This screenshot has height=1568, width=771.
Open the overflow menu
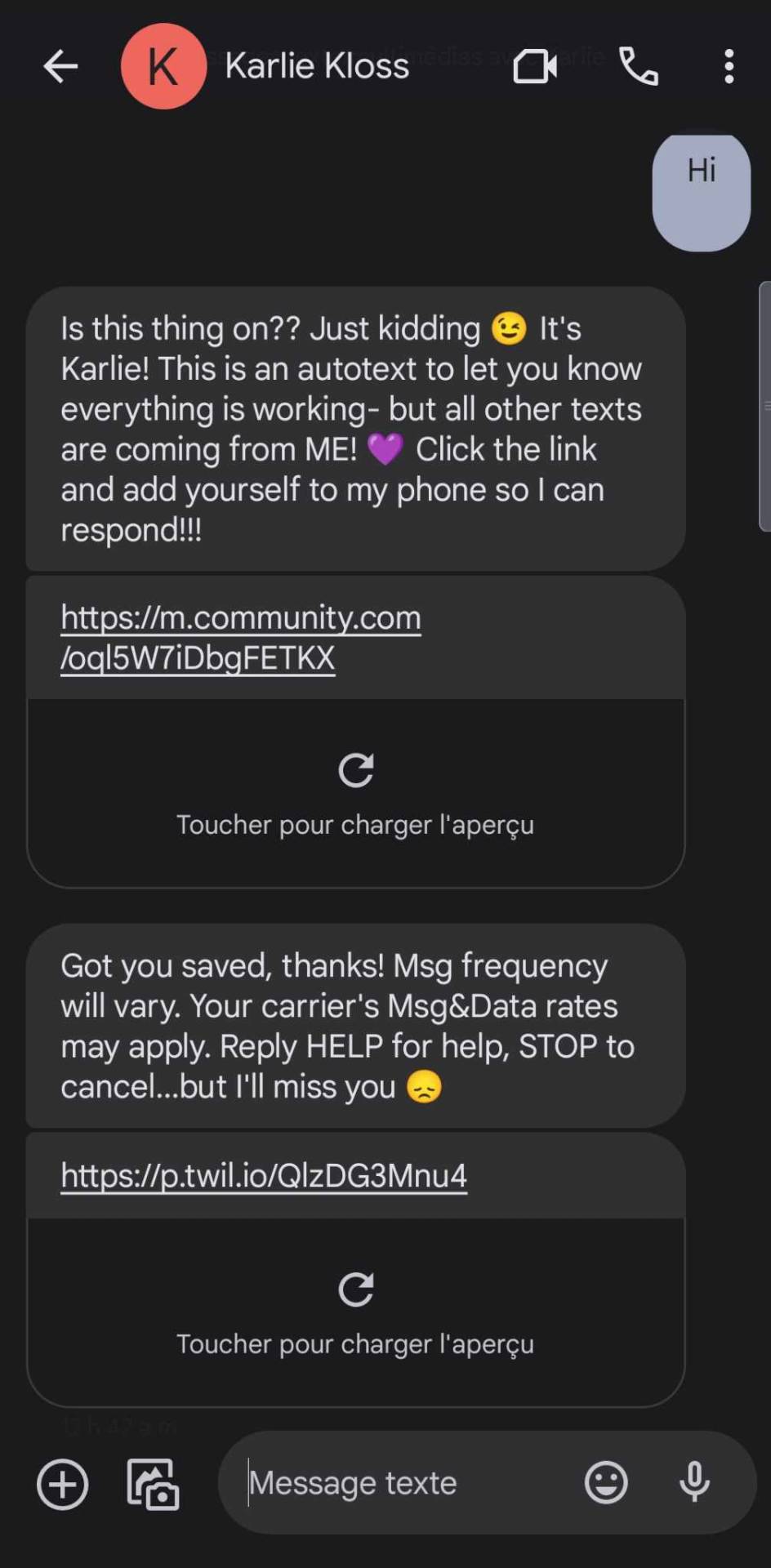729,66
